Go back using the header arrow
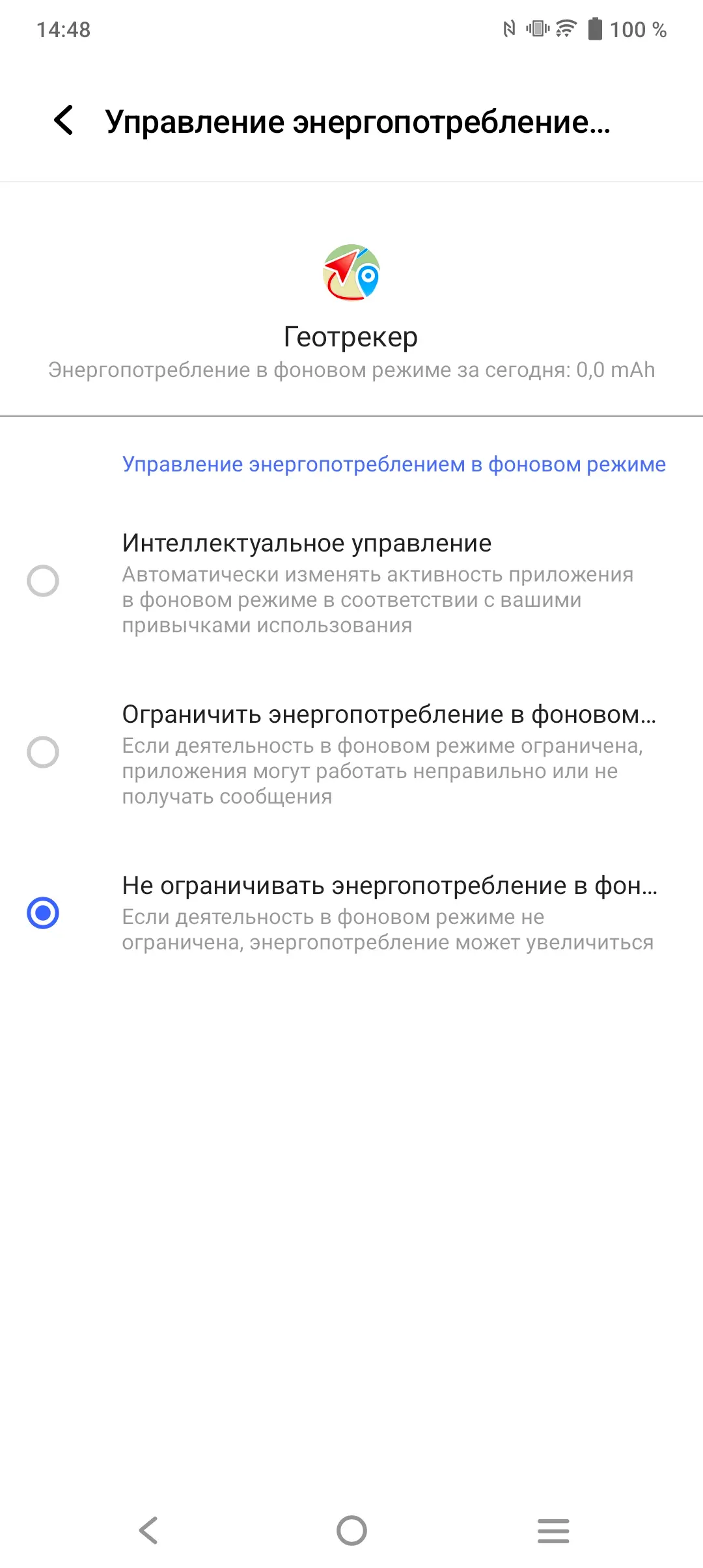Viewport: 703px width, 1568px height. point(64,120)
